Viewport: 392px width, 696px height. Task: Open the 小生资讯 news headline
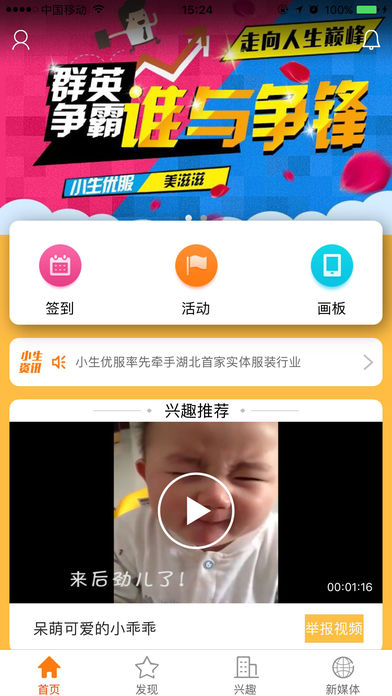[196, 362]
